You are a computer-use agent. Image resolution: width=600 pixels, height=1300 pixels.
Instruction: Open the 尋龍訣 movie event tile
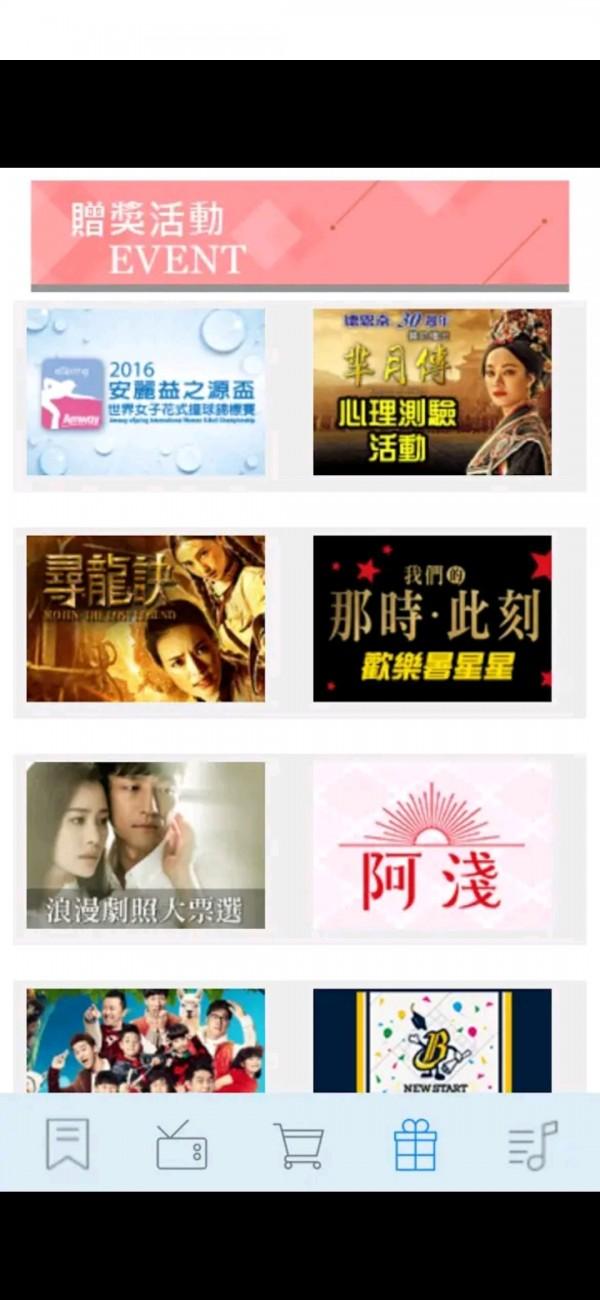coord(146,618)
